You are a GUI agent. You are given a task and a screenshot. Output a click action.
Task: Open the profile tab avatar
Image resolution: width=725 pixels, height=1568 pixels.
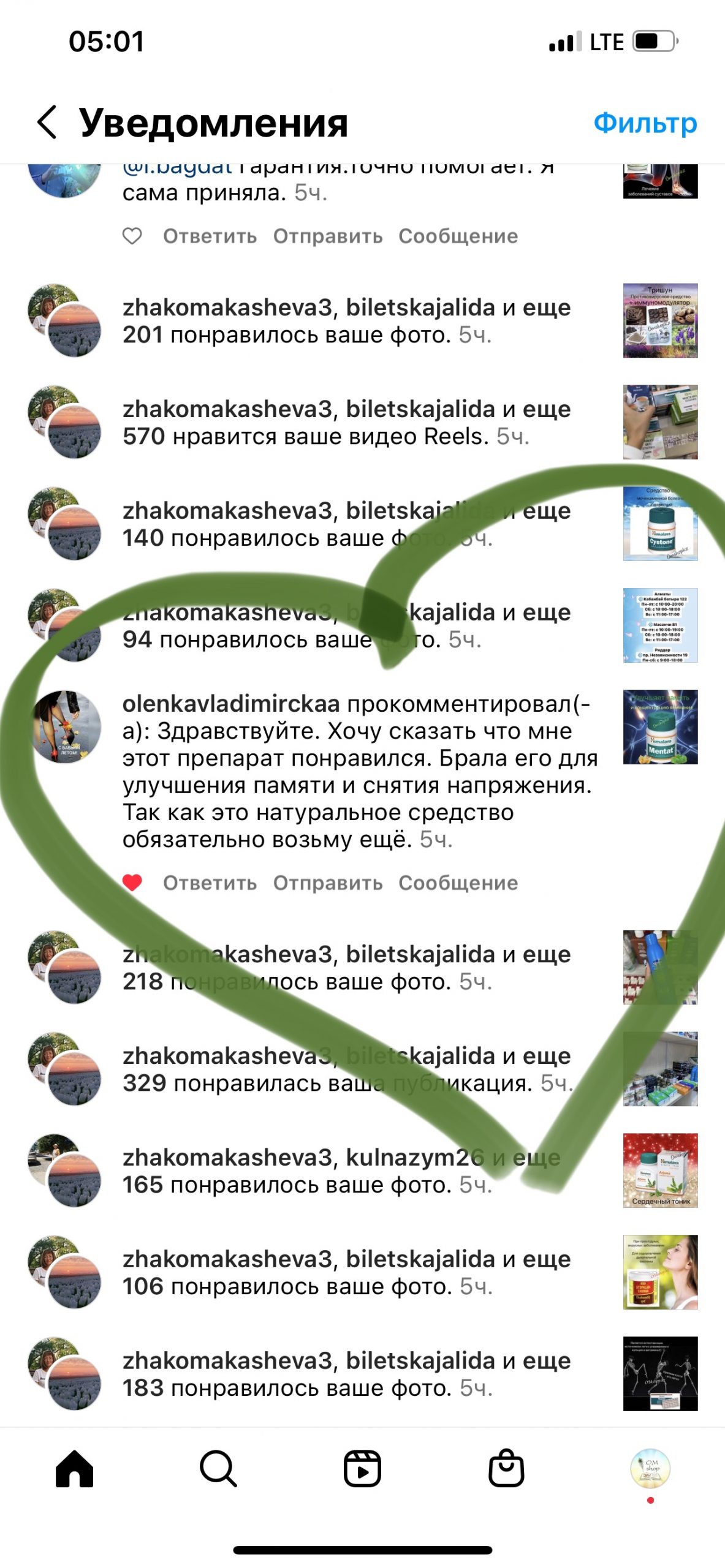(x=650, y=1468)
